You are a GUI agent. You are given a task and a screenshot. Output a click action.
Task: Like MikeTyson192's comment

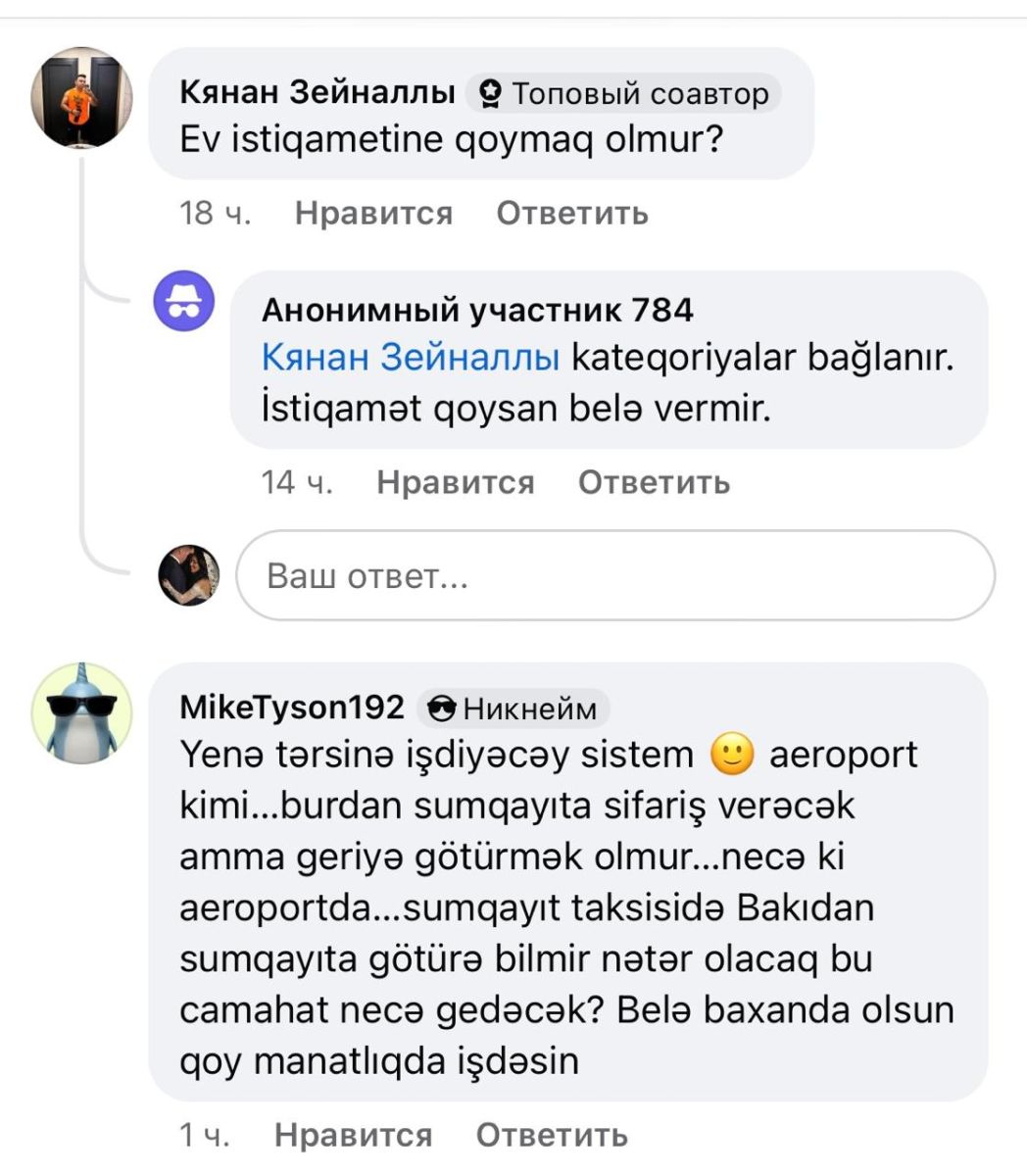point(353,1135)
